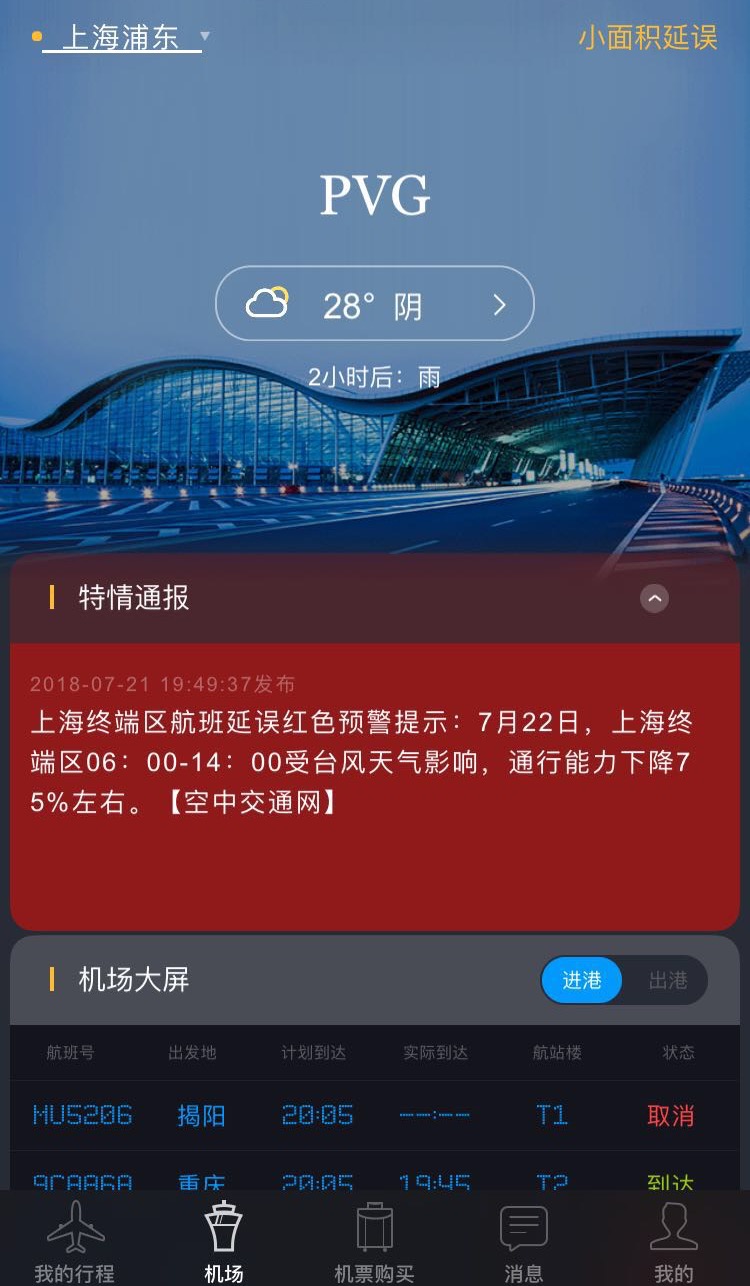Keep 进港 arrivals selected in the toggle

[581, 980]
